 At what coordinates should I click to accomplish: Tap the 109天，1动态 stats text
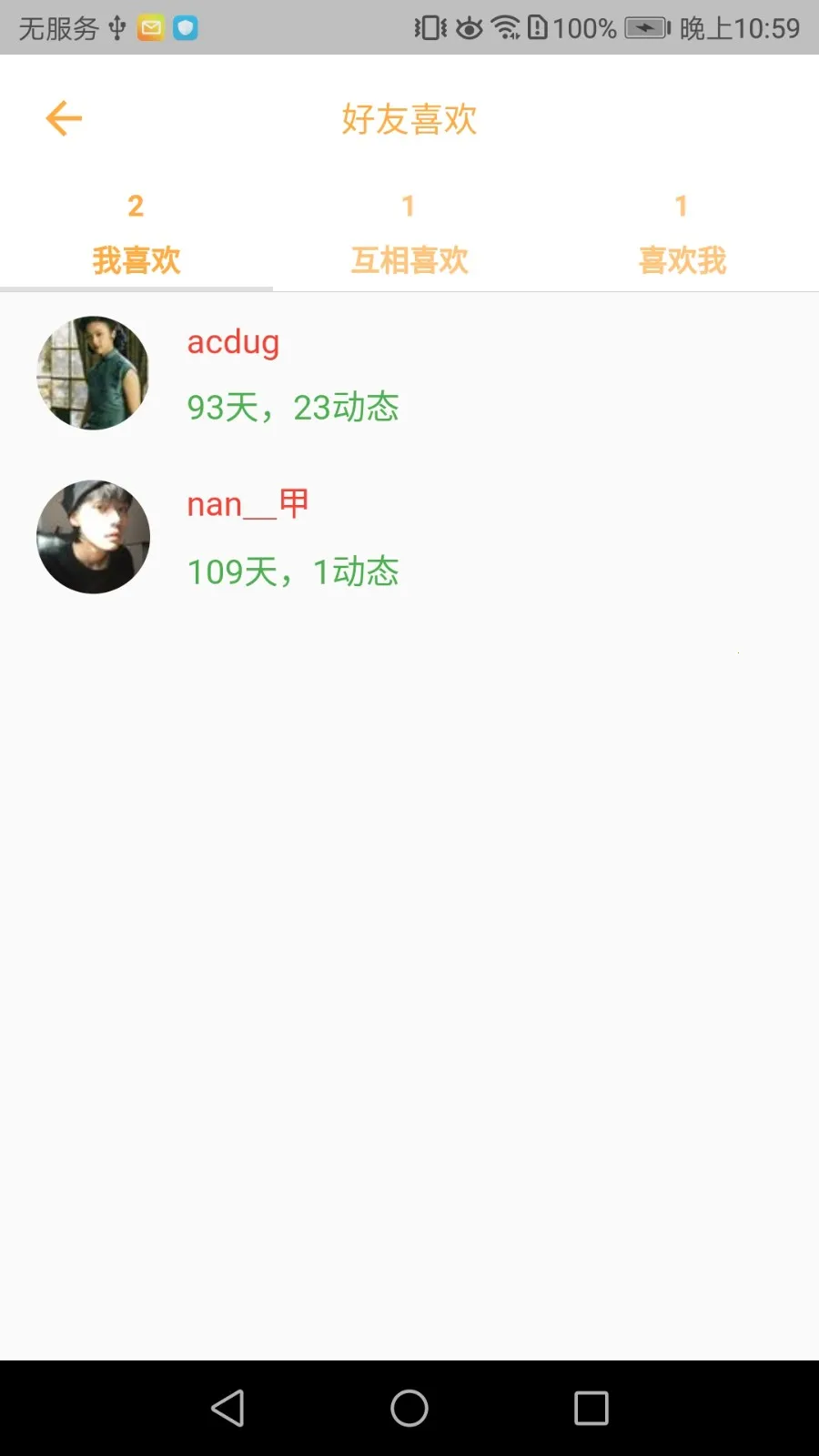click(293, 571)
